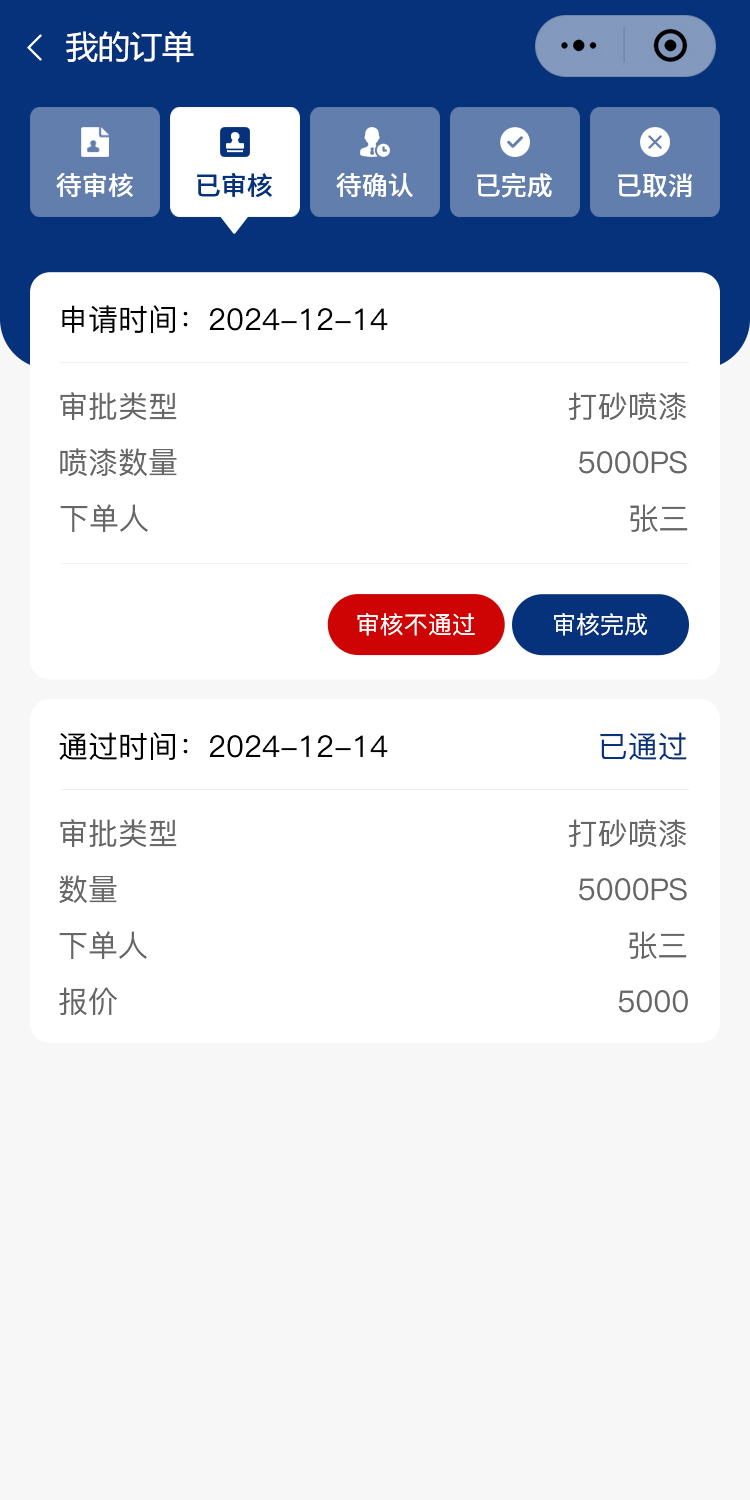Screen dimensions: 750x1500
Task: Switch to the 待确认 tab
Action: click(x=375, y=162)
